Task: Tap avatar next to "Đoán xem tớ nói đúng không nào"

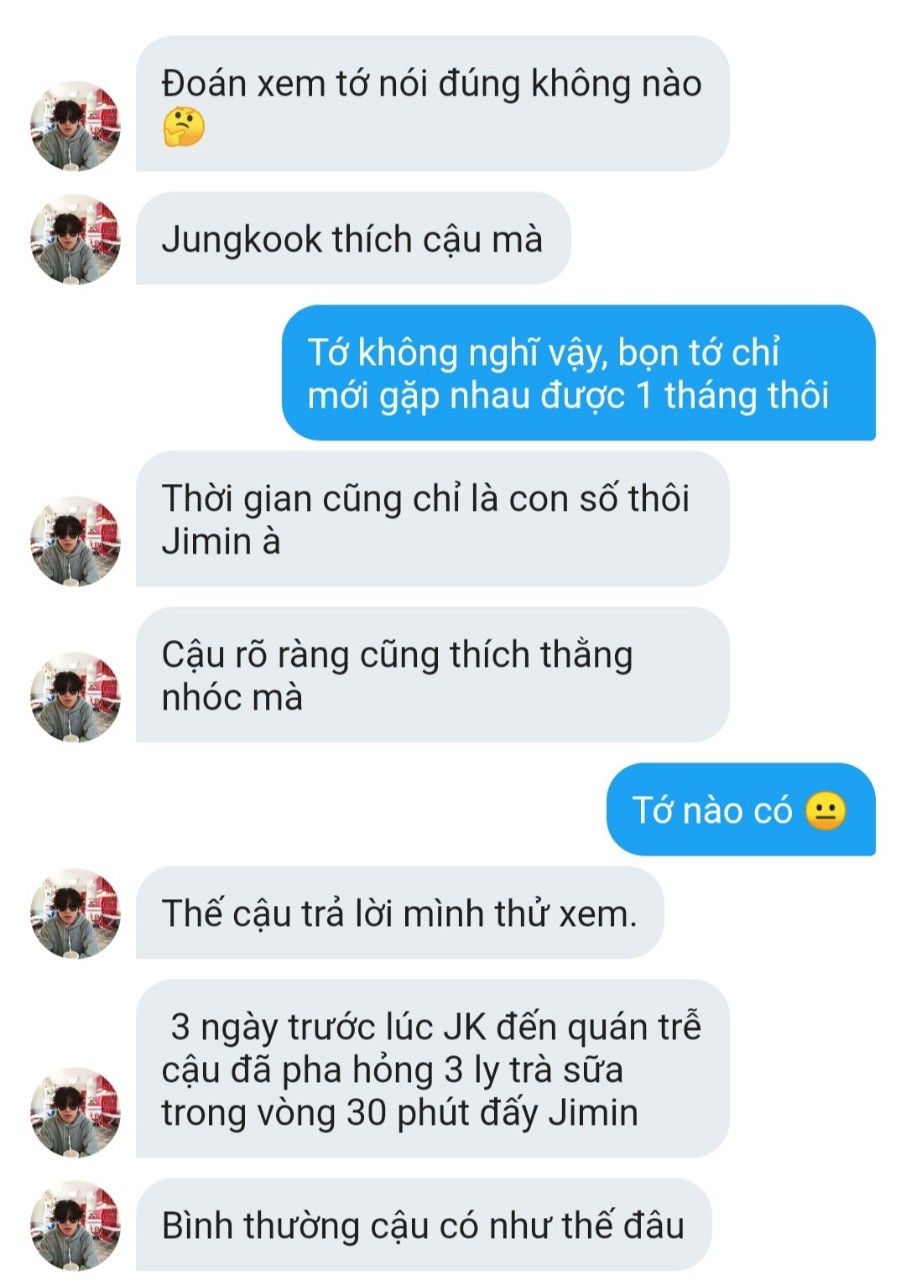Action: (75, 126)
